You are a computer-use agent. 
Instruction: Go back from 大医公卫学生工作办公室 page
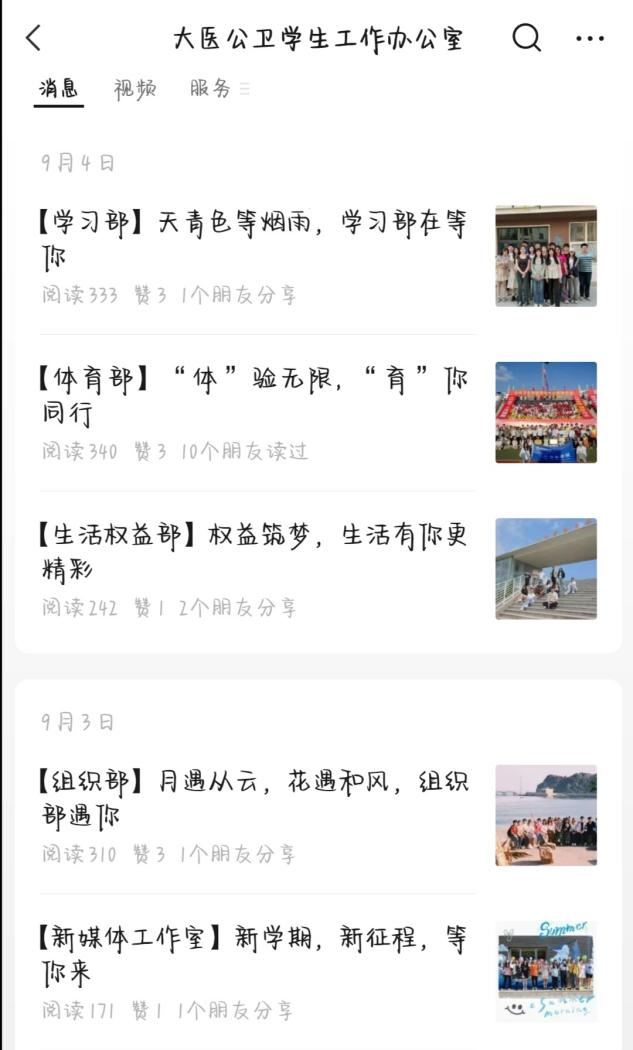tap(34, 38)
